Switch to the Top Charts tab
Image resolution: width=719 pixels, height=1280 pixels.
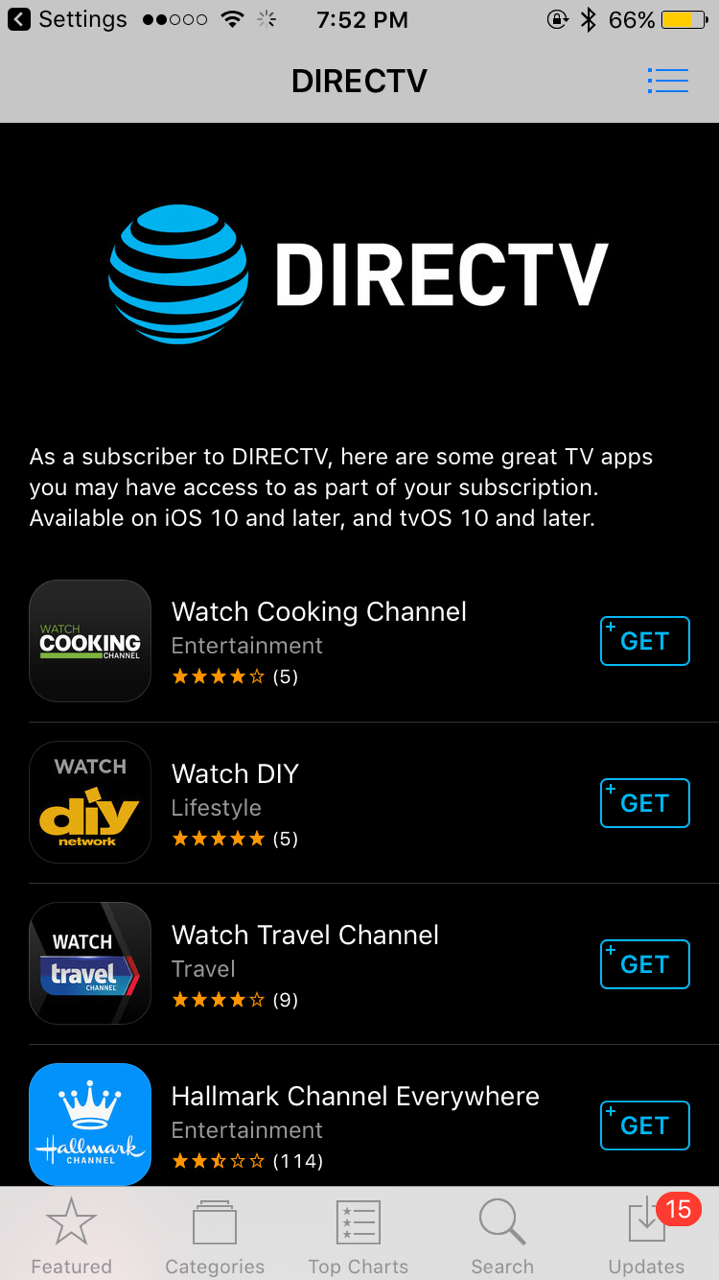(358, 1237)
